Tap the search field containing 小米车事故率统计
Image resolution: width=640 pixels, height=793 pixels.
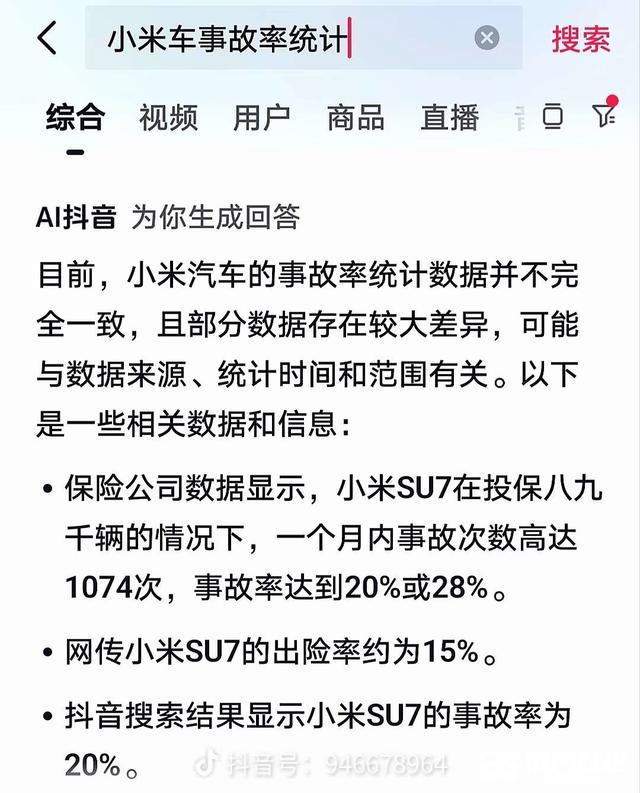[x=280, y=39]
